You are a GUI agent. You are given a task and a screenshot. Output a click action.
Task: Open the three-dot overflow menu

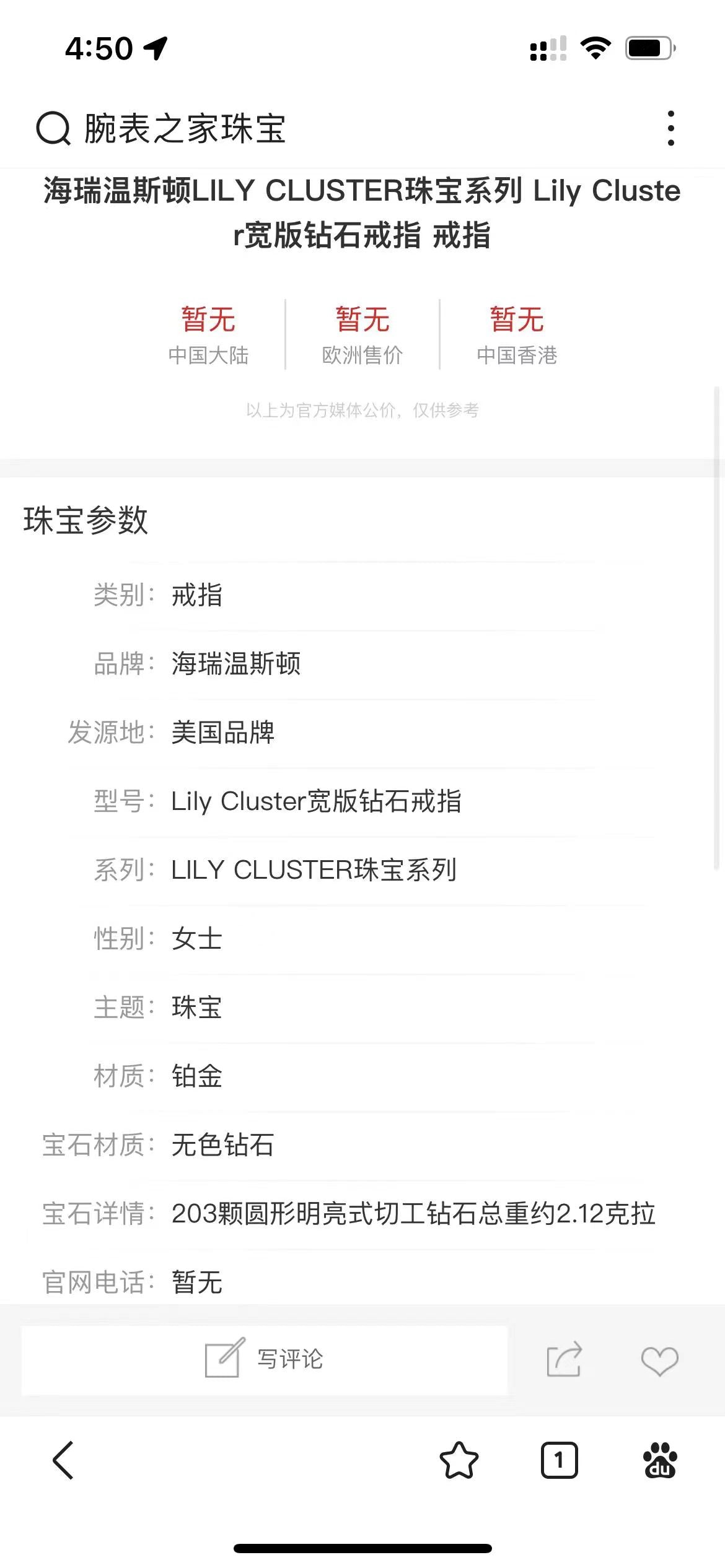(x=670, y=128)
